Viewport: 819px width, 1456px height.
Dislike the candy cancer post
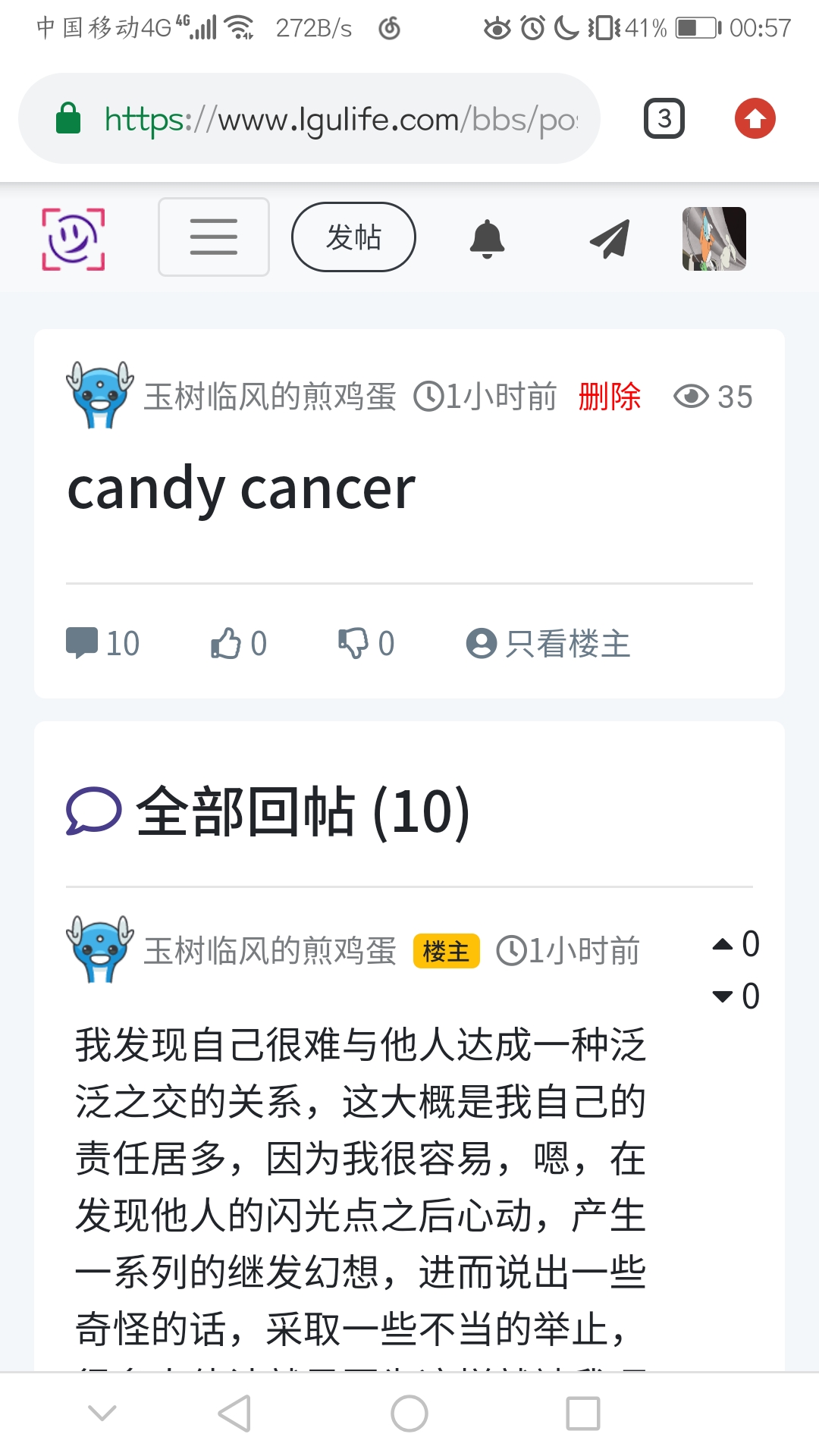tap(366, 643)
